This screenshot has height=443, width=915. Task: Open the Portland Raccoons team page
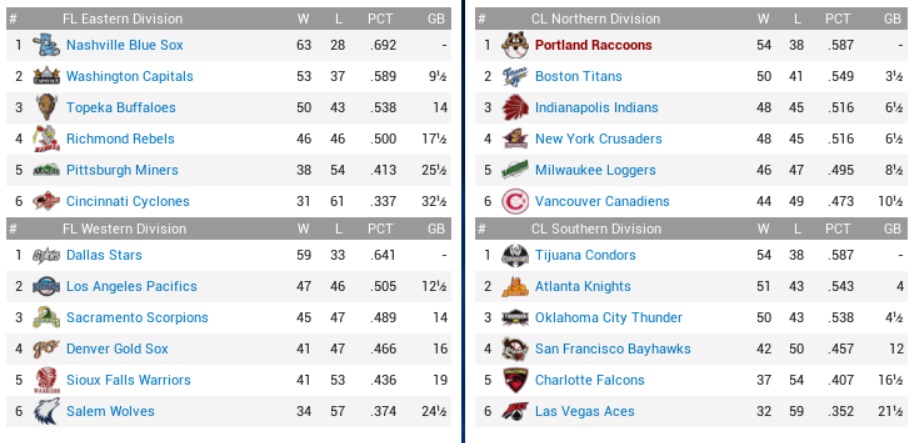(x=593, y=45)
